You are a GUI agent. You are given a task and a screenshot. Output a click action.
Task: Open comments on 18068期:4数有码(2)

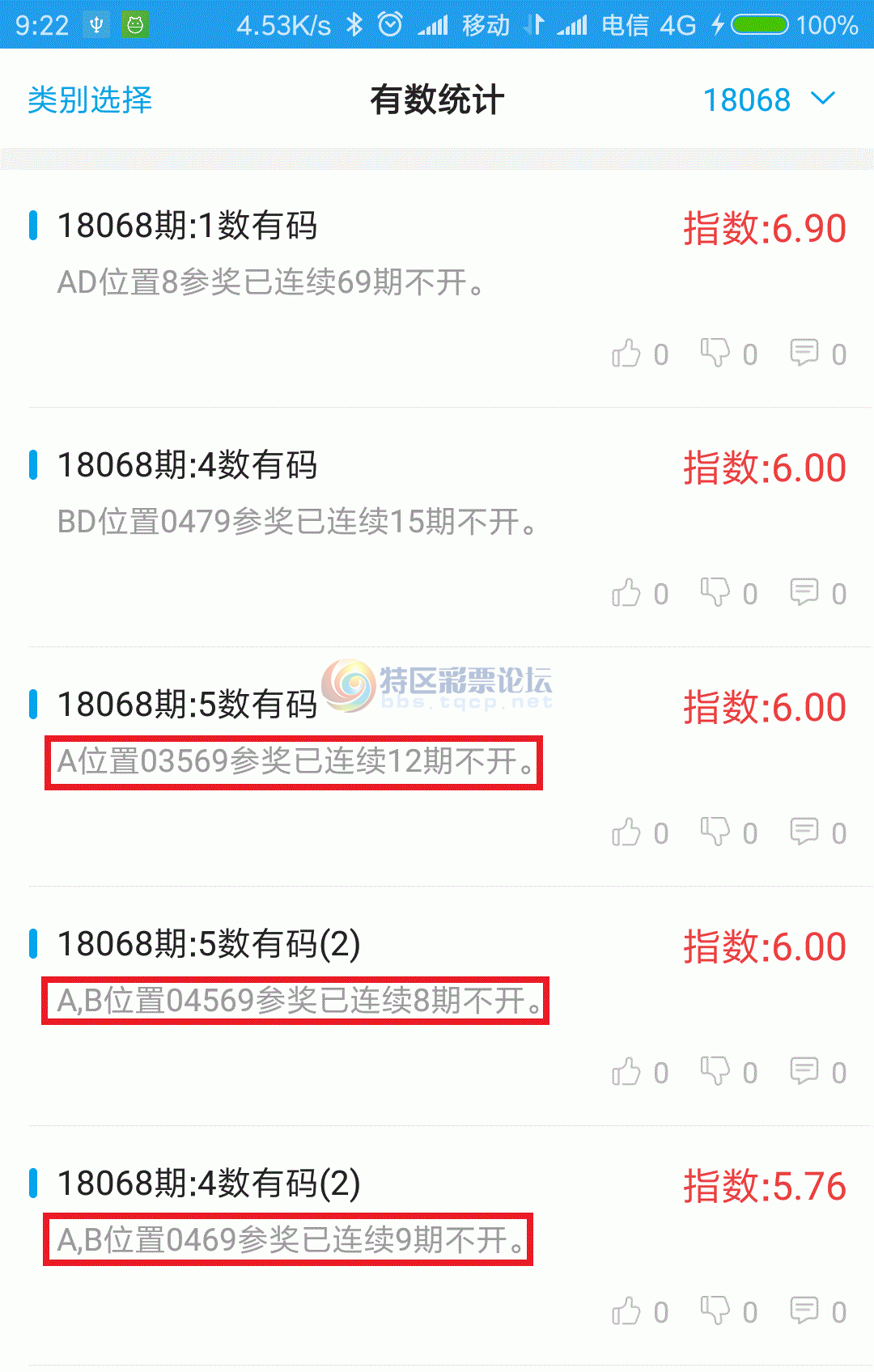click(x=804, y=1311)
